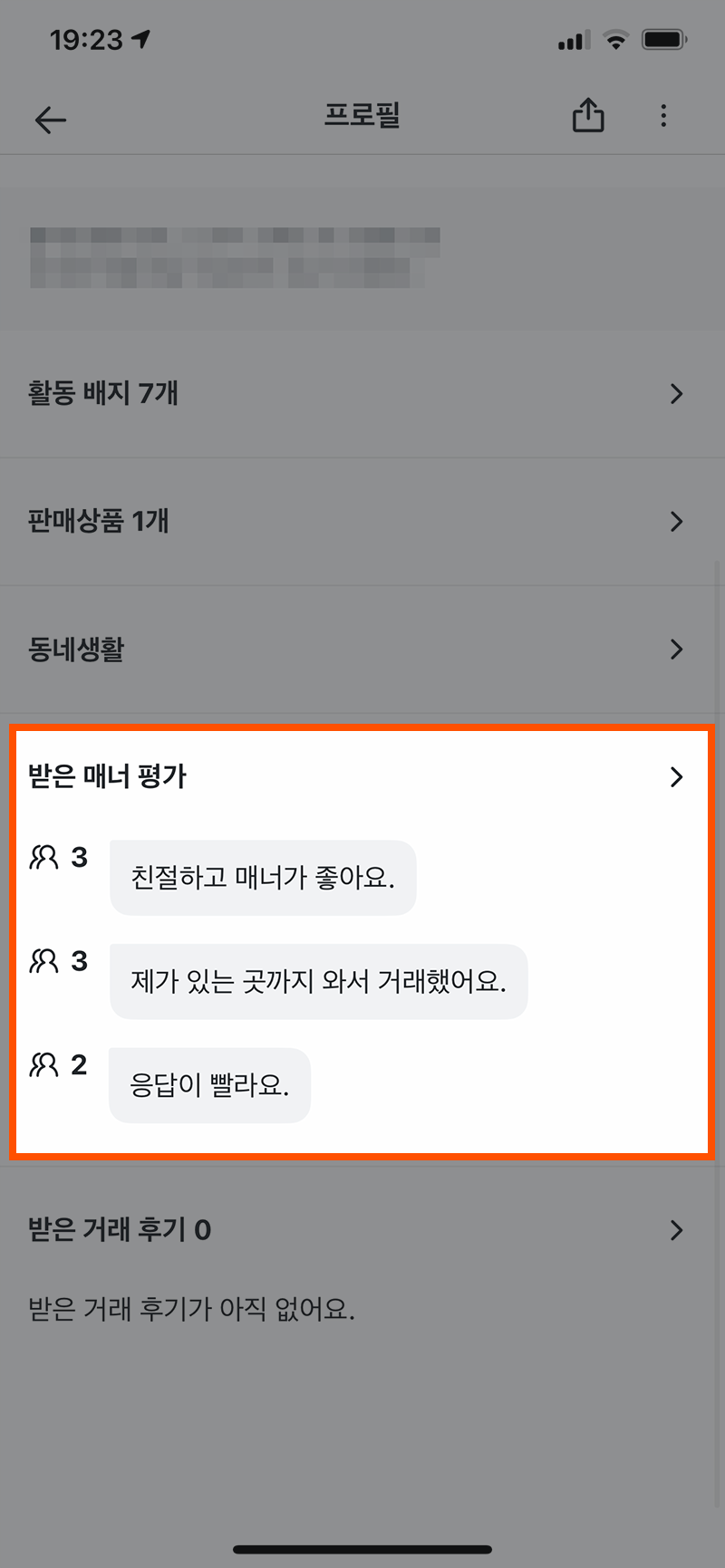Tap the people icon by the second rating

point(44,962)
